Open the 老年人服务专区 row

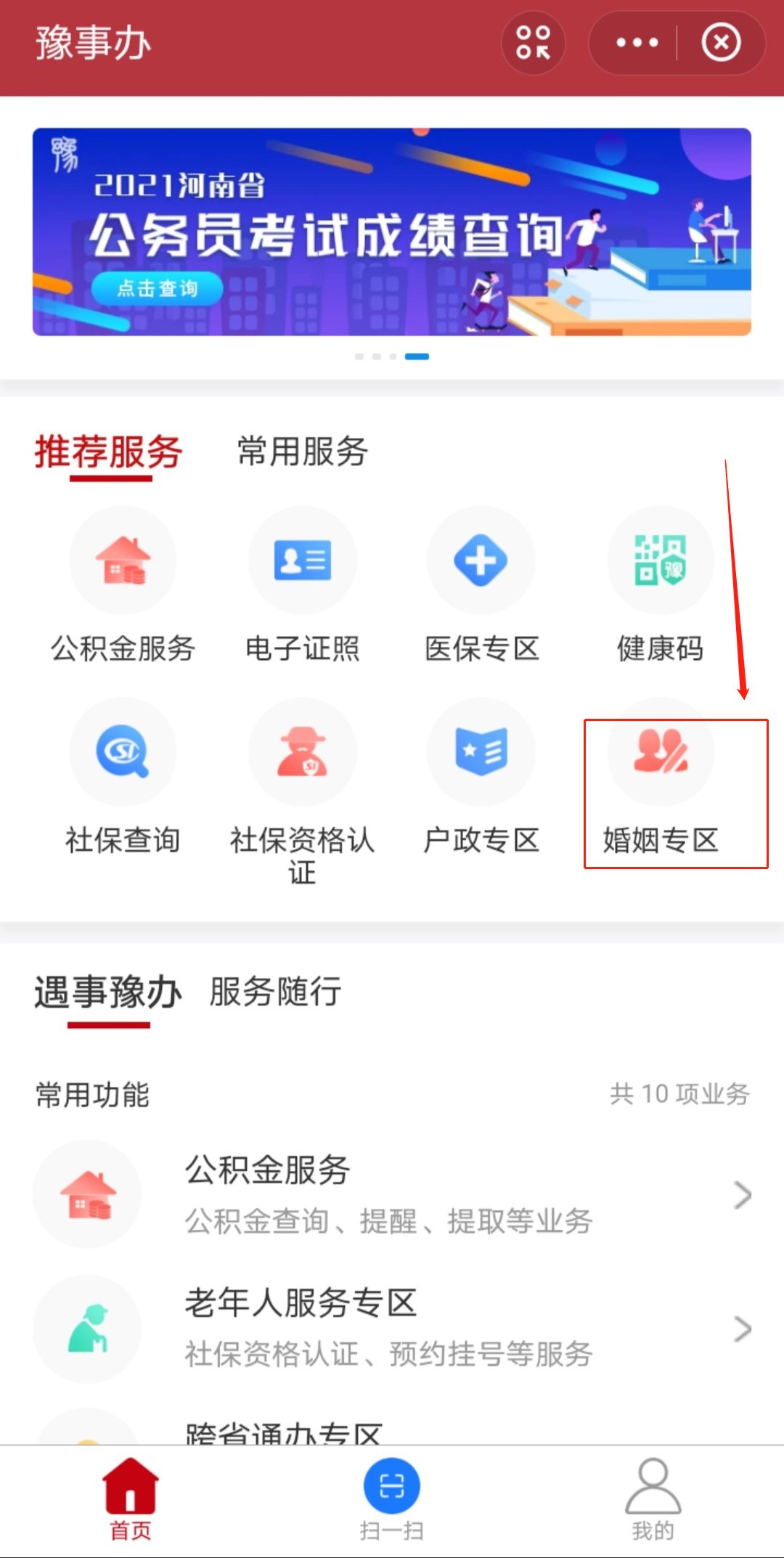point(392,1328)
